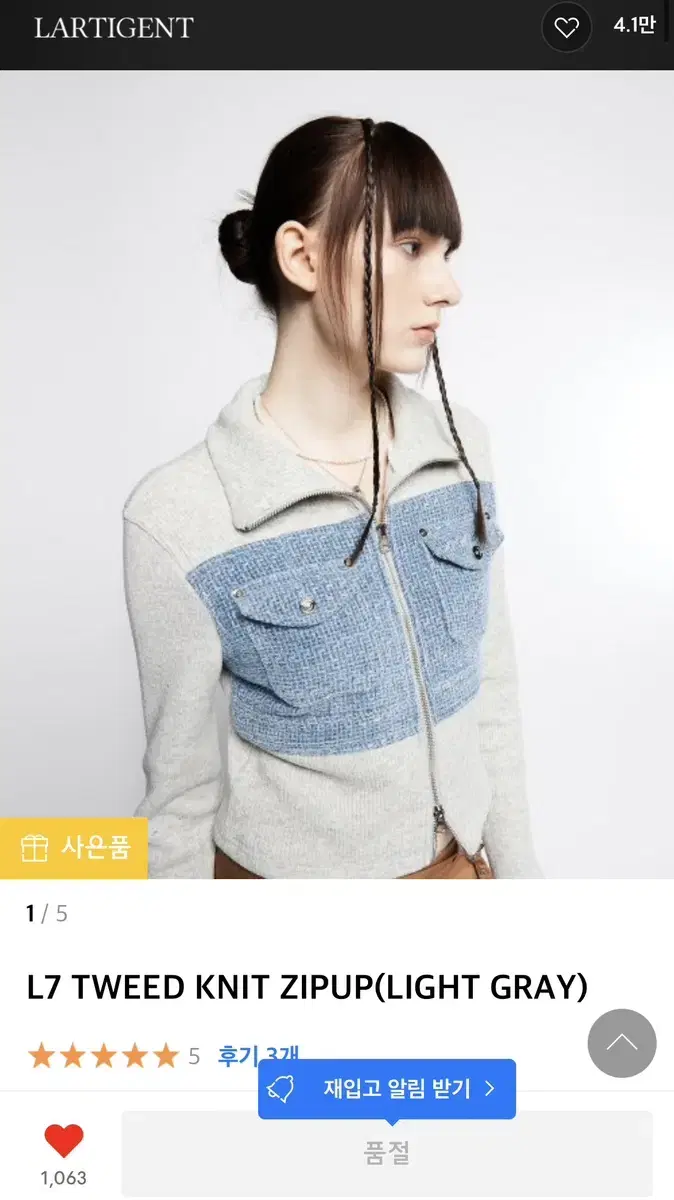
Task: Like this product with the red heart
Action: (x=64, y=1141)
